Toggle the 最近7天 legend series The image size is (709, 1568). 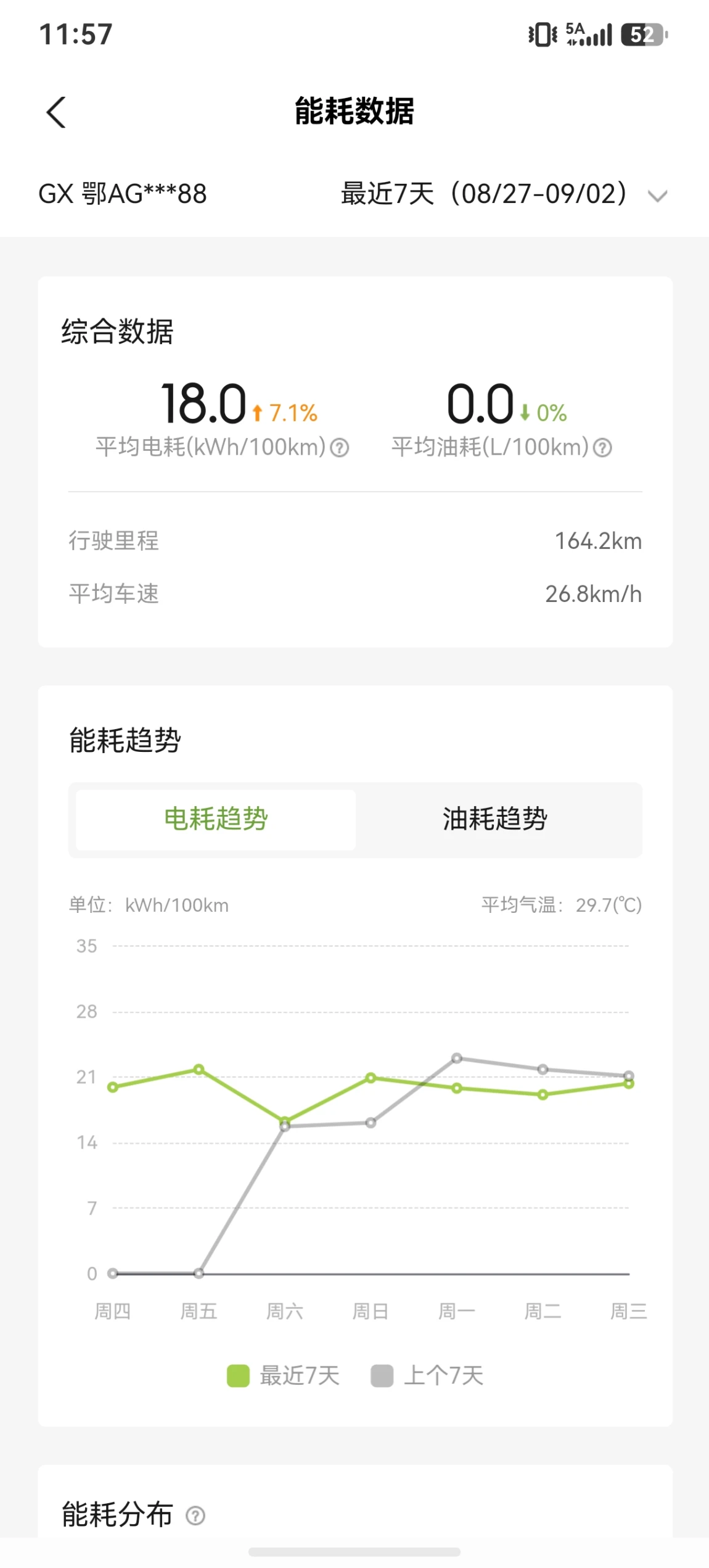coord(284,1376)
